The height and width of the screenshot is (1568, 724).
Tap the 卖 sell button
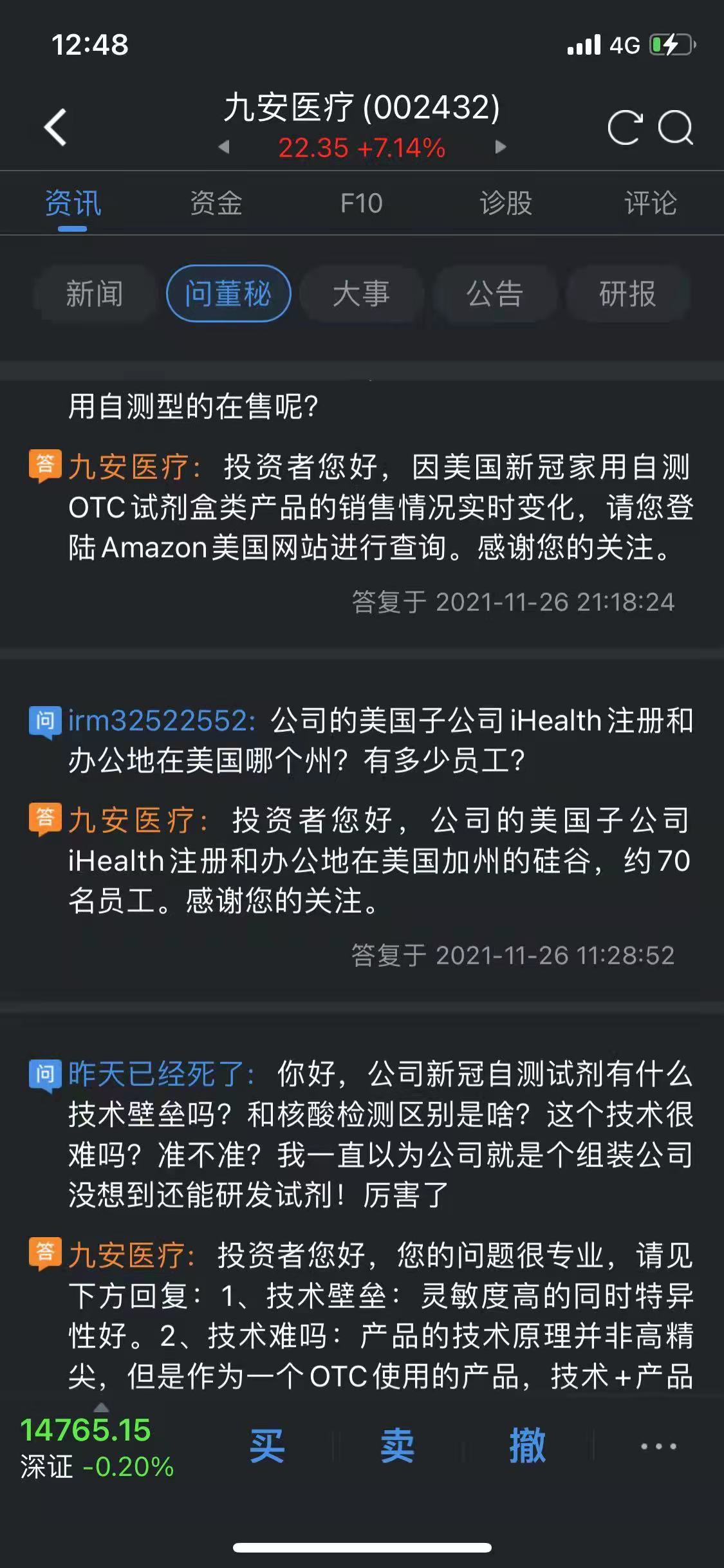pyautogui.click(x=397, y=1446)
